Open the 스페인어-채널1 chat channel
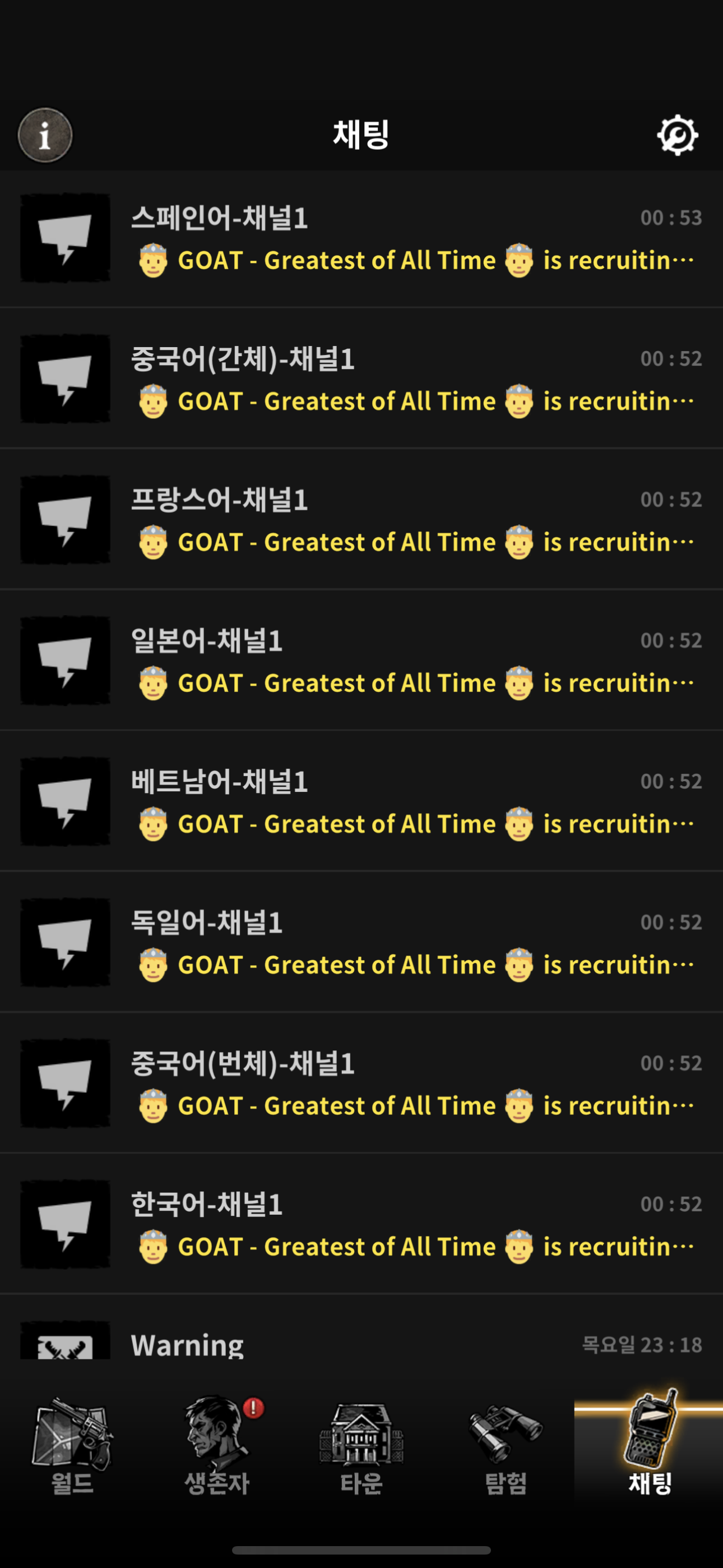This screenshot has height=1568, width=723. click(x=361, y=238)
